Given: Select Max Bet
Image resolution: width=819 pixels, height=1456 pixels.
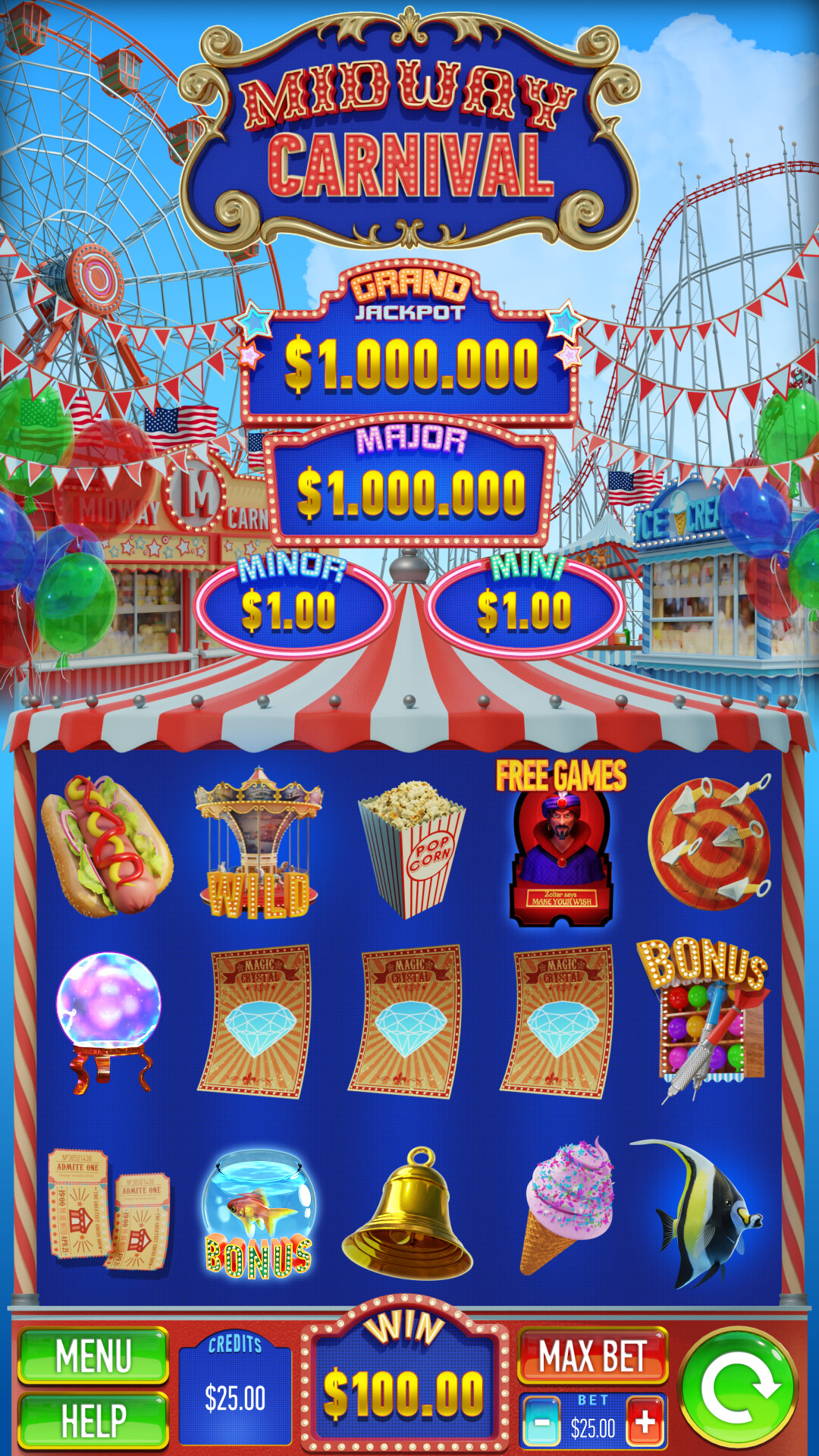Looking at the screenshot, I should click(592, 1356).
